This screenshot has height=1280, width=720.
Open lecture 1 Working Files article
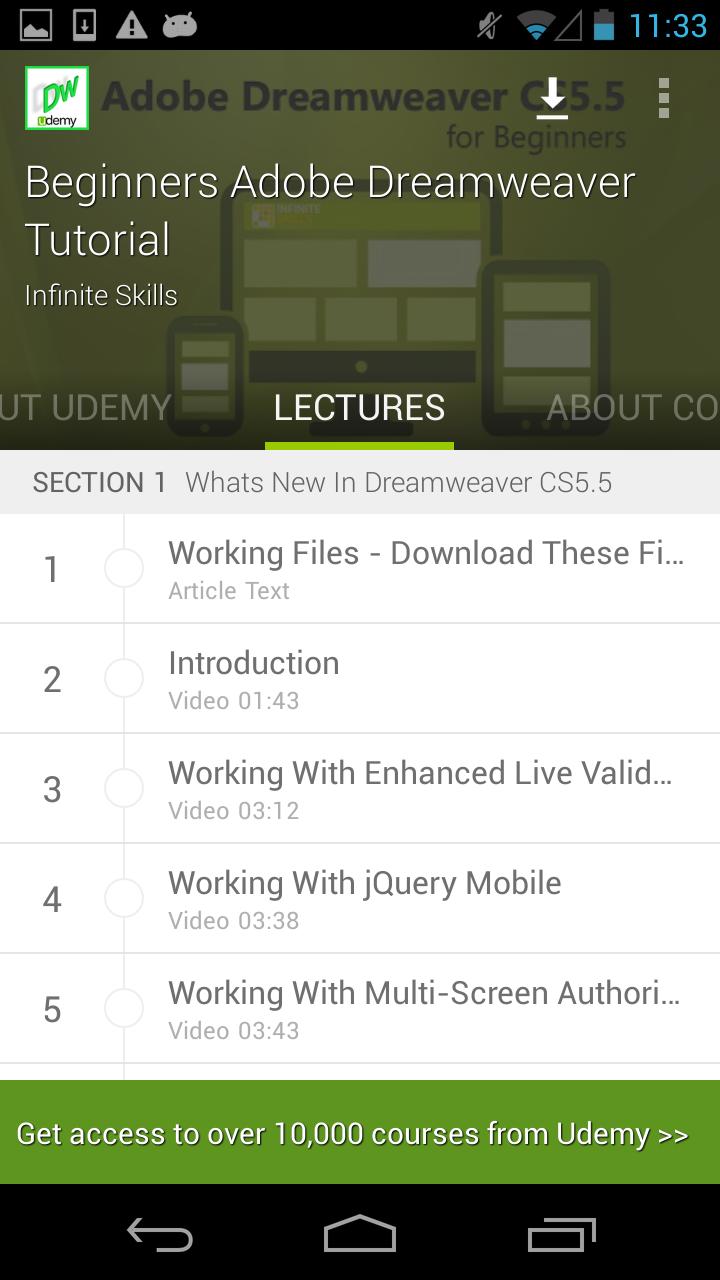click(425, 569)
